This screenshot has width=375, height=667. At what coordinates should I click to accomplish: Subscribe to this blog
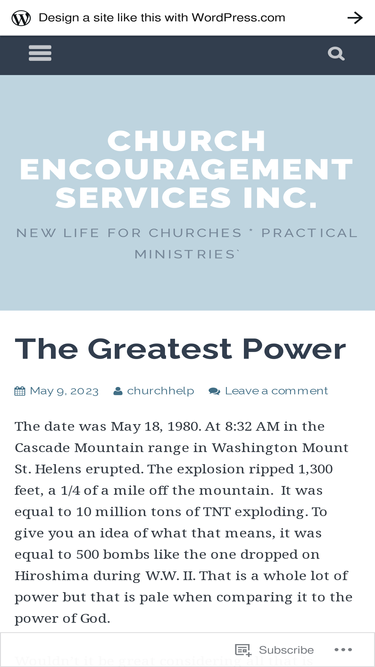point(275,650)
